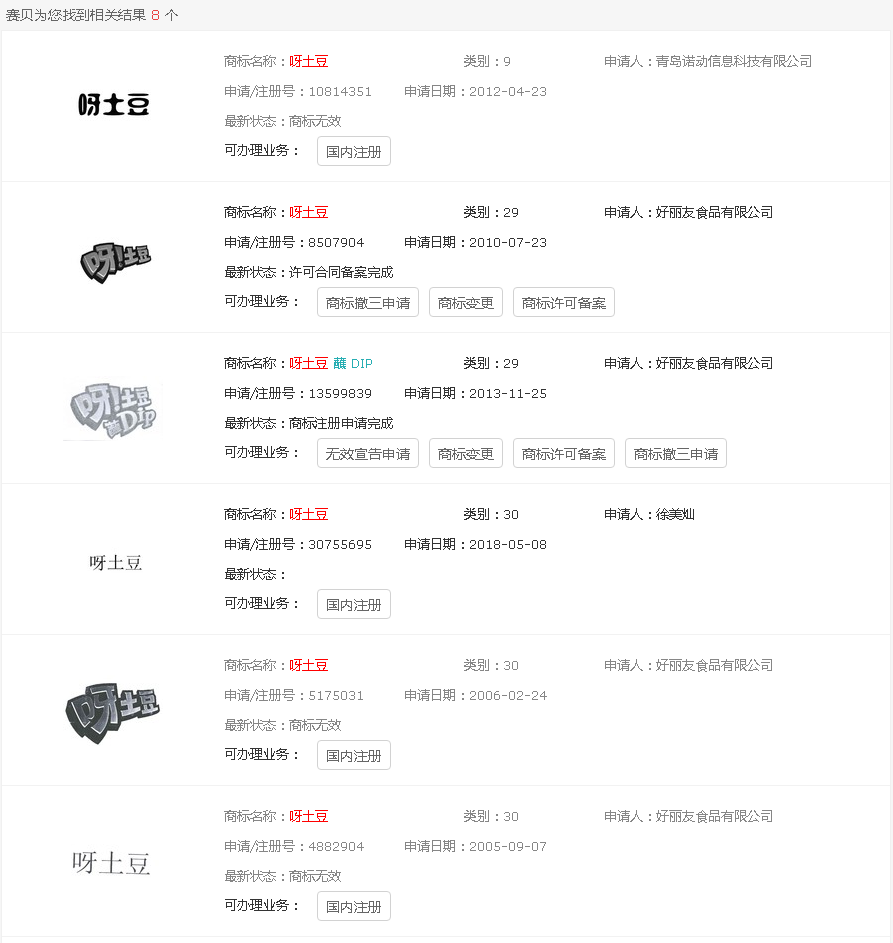Tap 国内注册 for trademark 30755695

point(354,605)
